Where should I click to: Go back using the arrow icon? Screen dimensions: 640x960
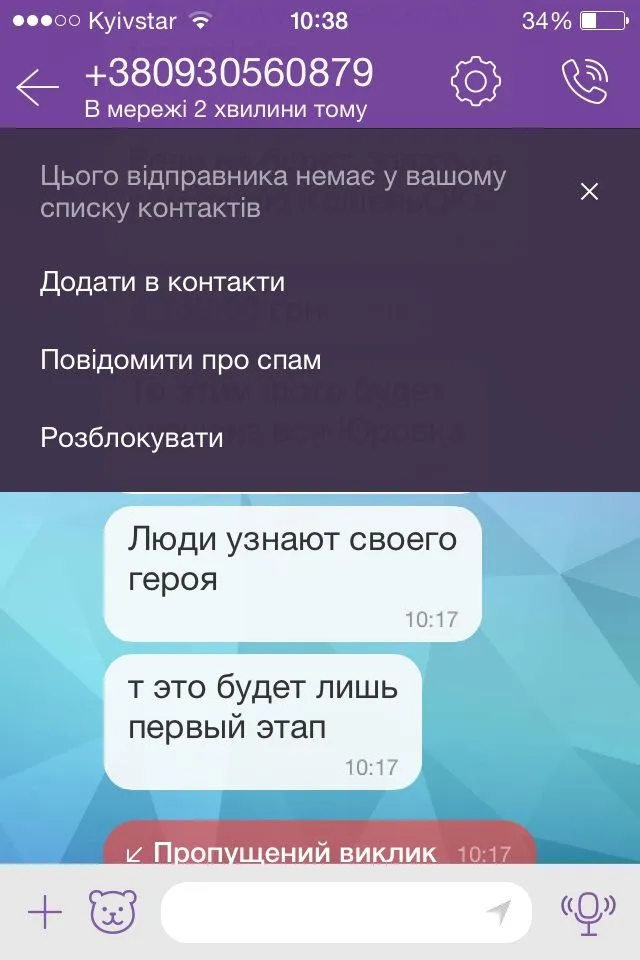coord(38,87)
